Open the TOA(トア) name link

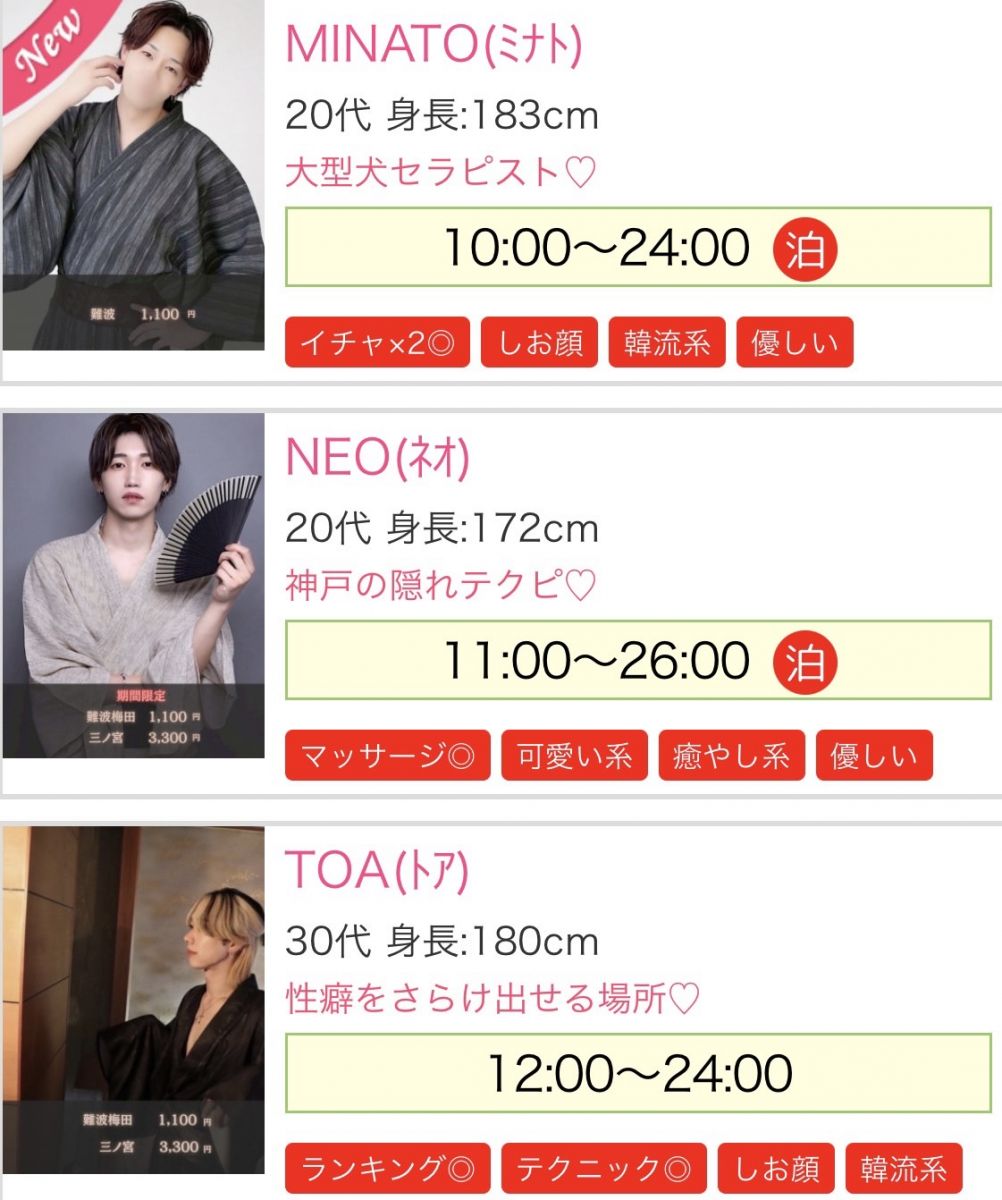click(377, 871)
